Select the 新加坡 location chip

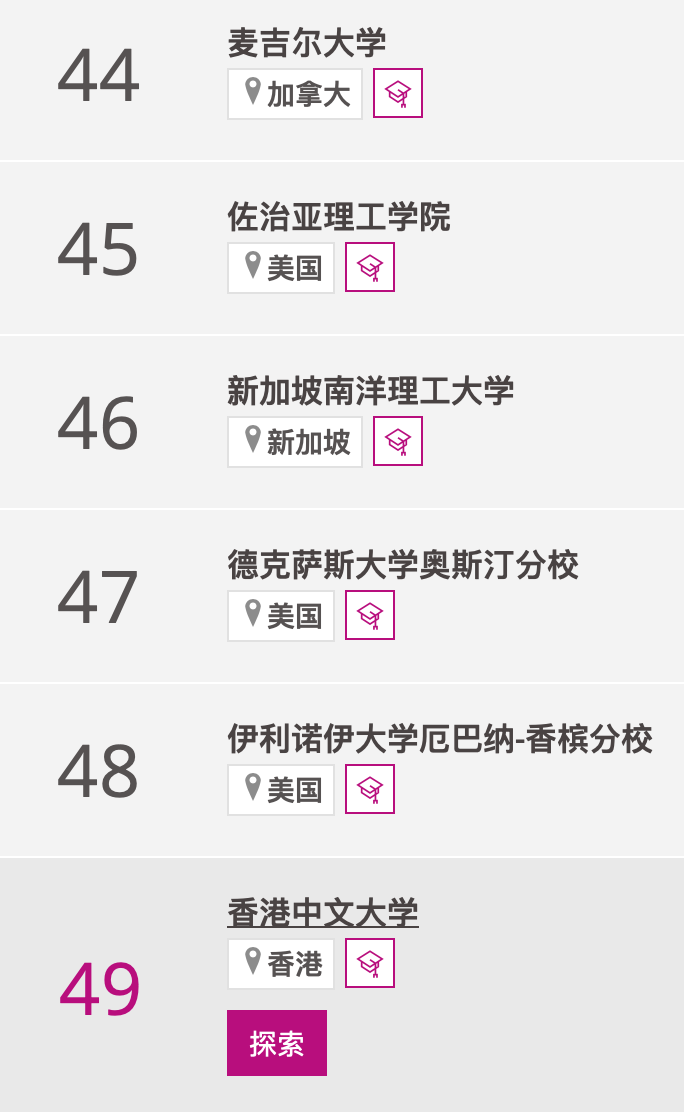295,442
